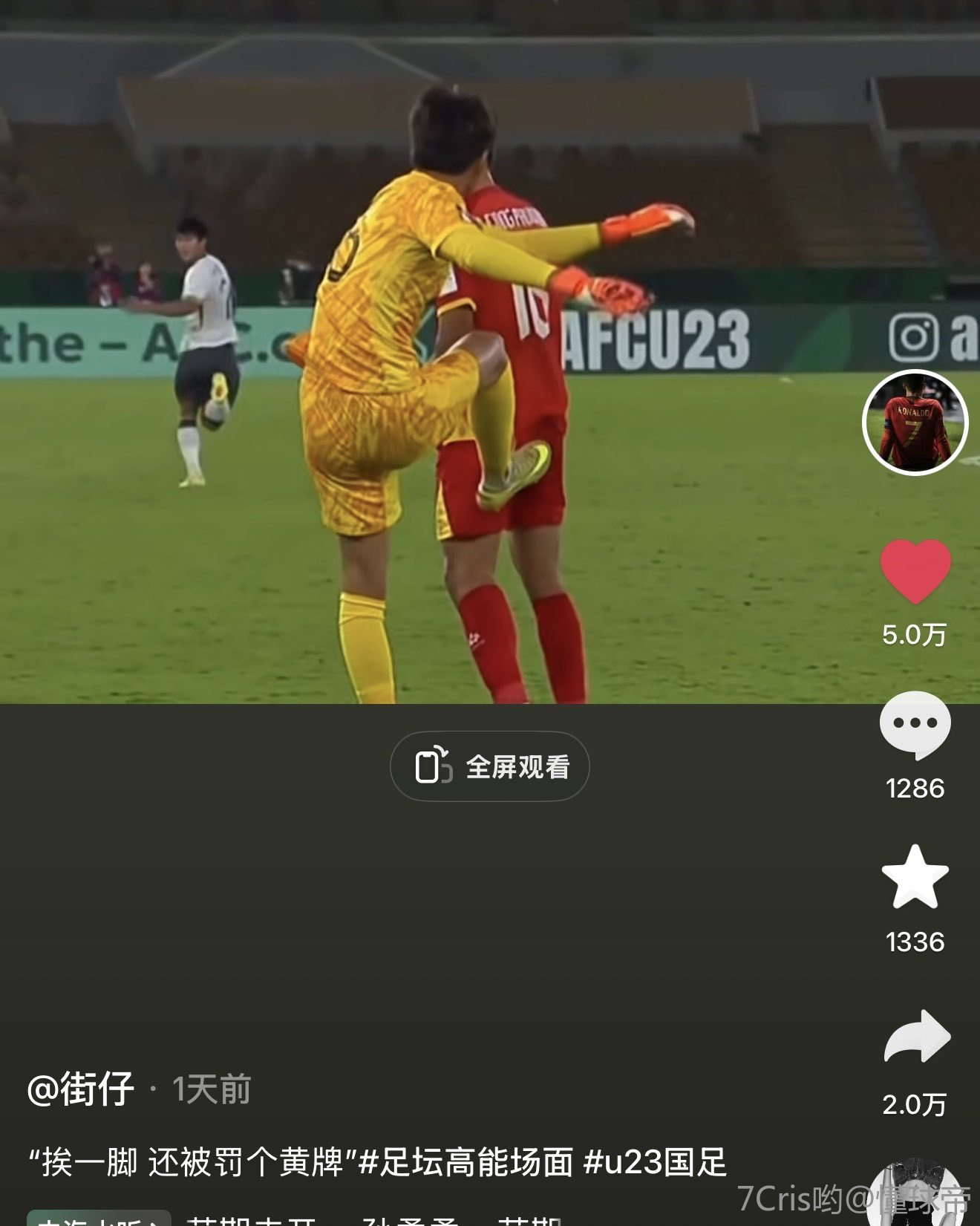
Task: Like this video with the heart
Action: point(915,570)
